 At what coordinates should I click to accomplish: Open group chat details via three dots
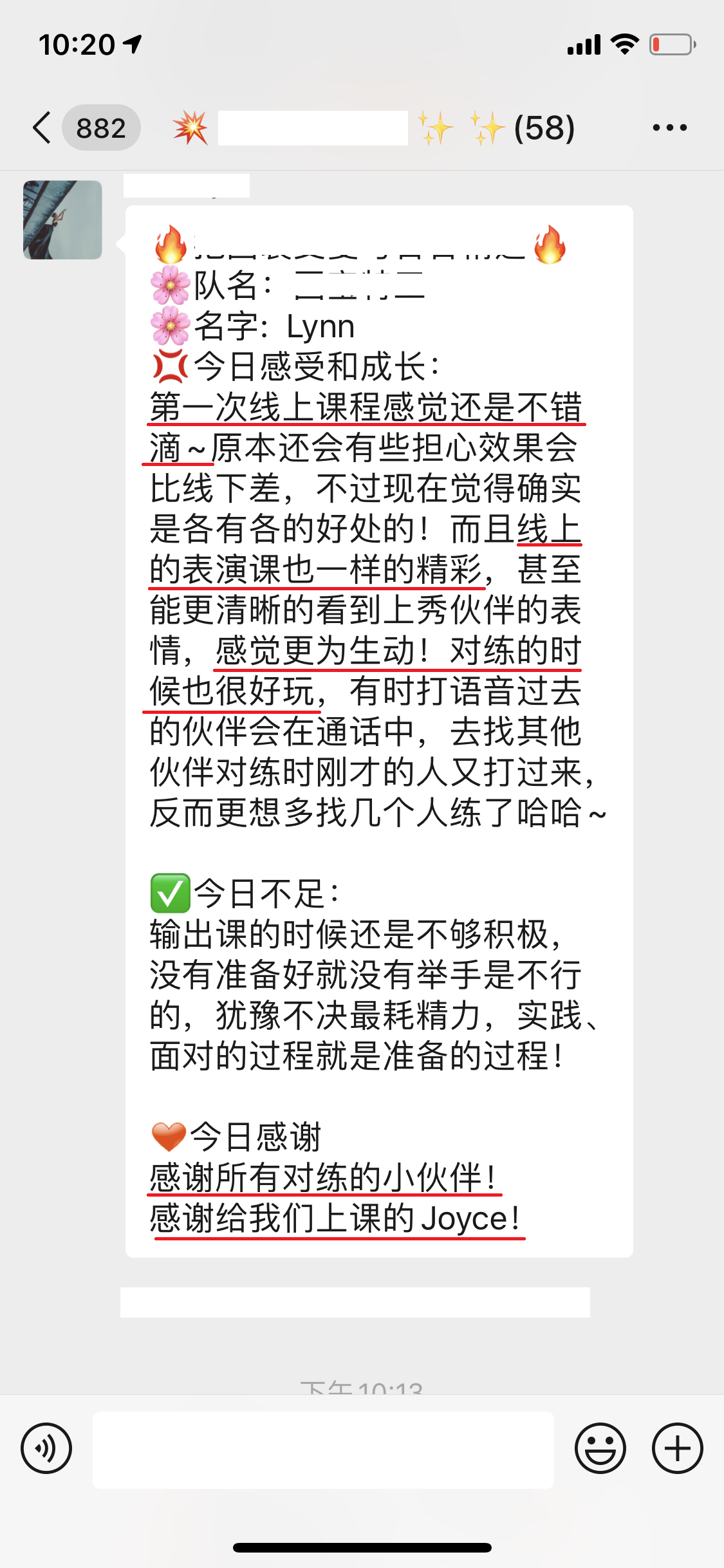pyautogui.click(x=669, y=127)
